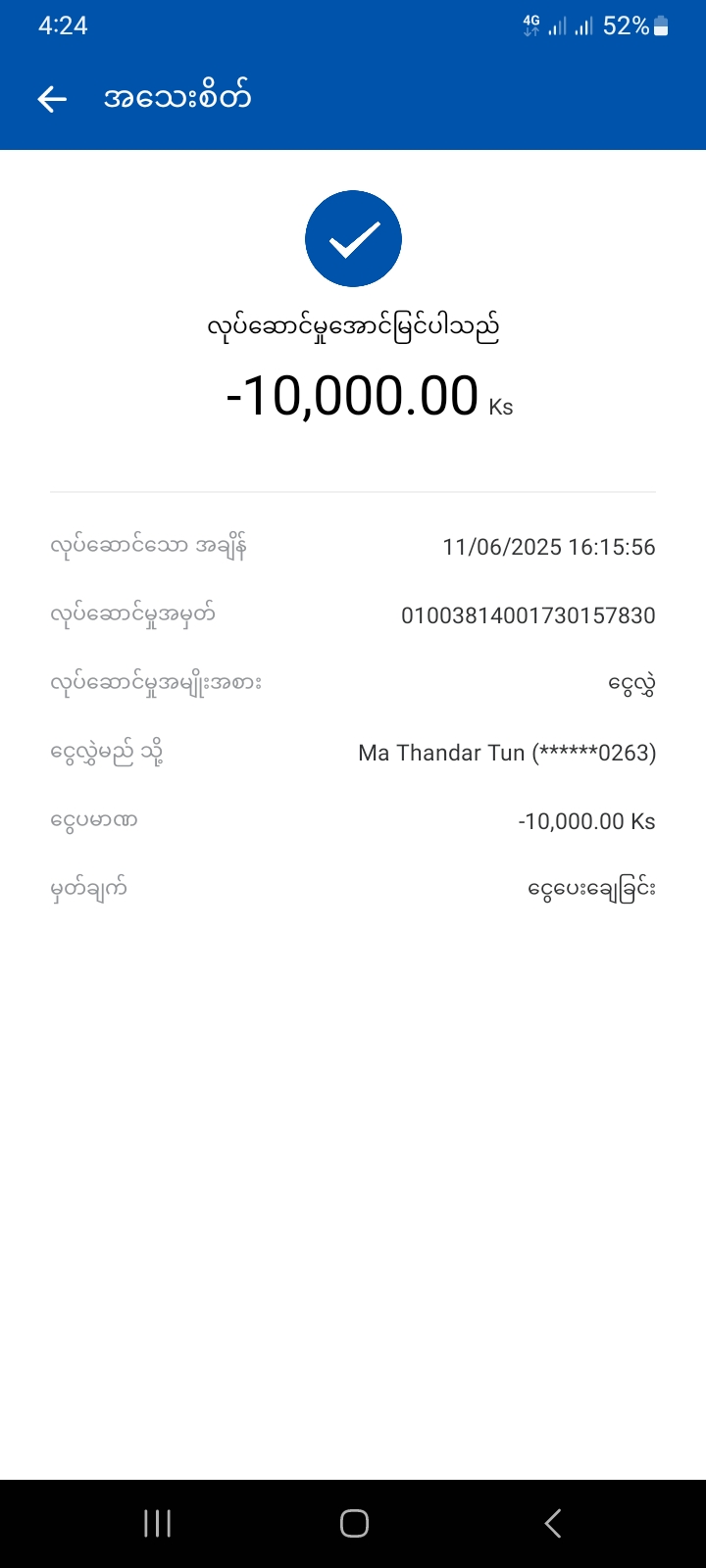Screen dimensions: 706x1568
Task: Go back from the transaction details screen
Action: [x=52, y=98]
